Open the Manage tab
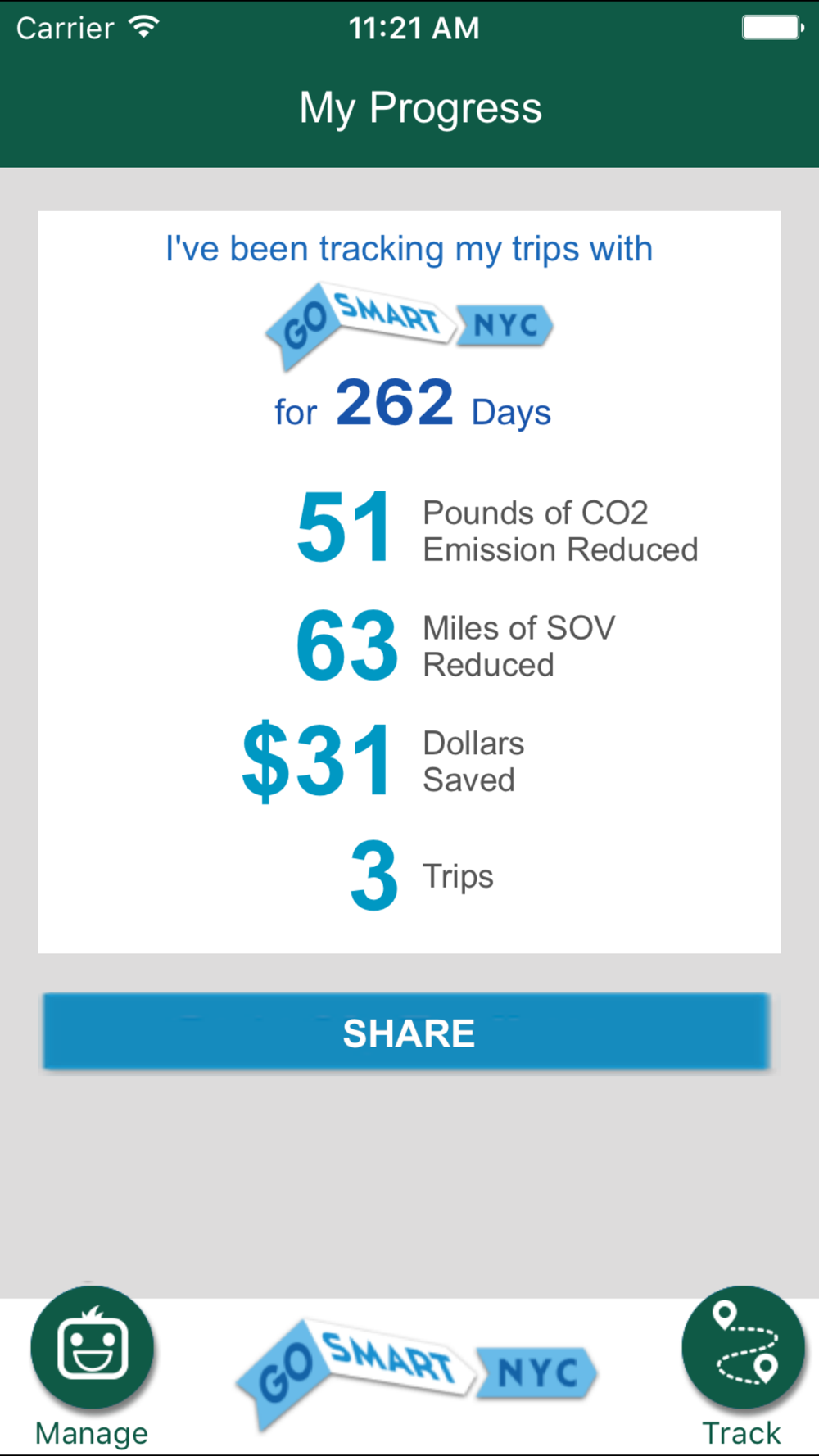 (92, 1368)
